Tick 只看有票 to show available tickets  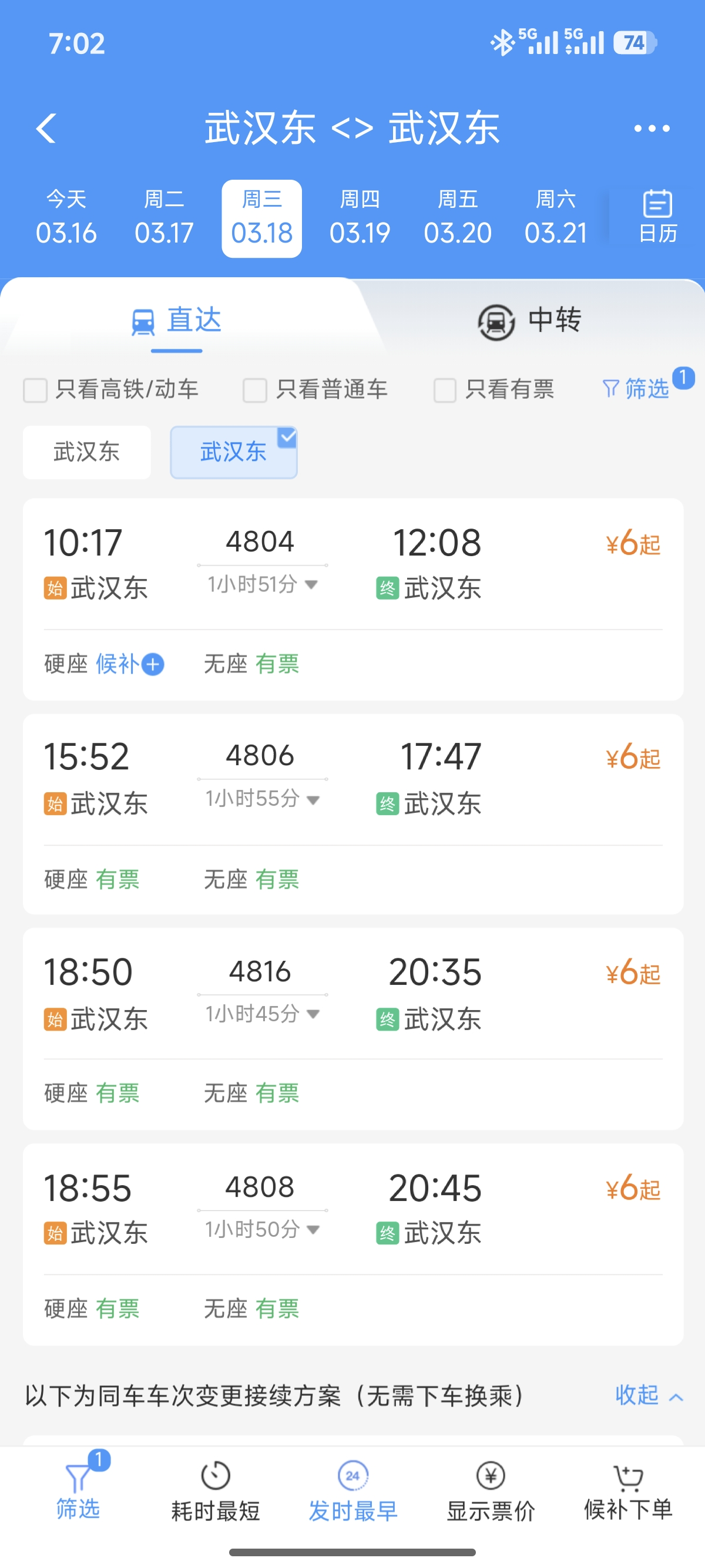pyautogui.click(x=445, y=389)
